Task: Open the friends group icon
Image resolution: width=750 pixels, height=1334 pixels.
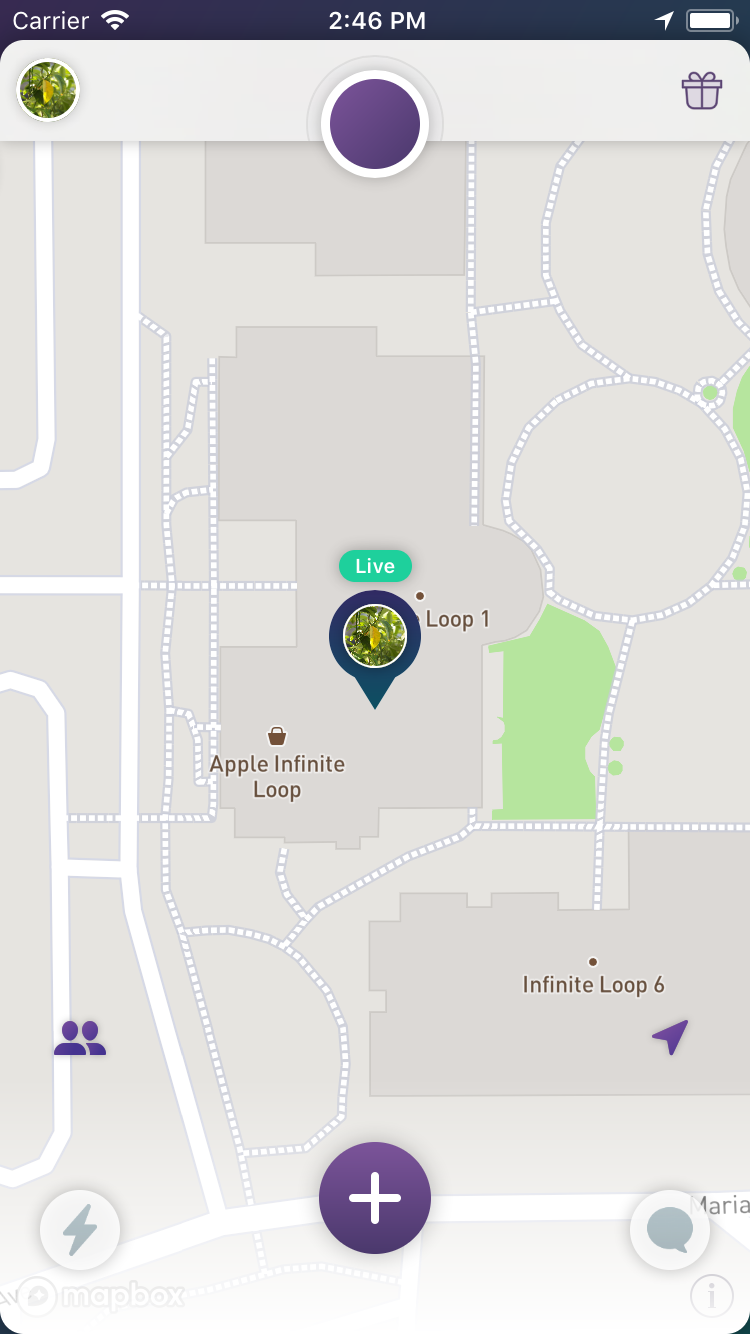Action: coord(80,1038)
